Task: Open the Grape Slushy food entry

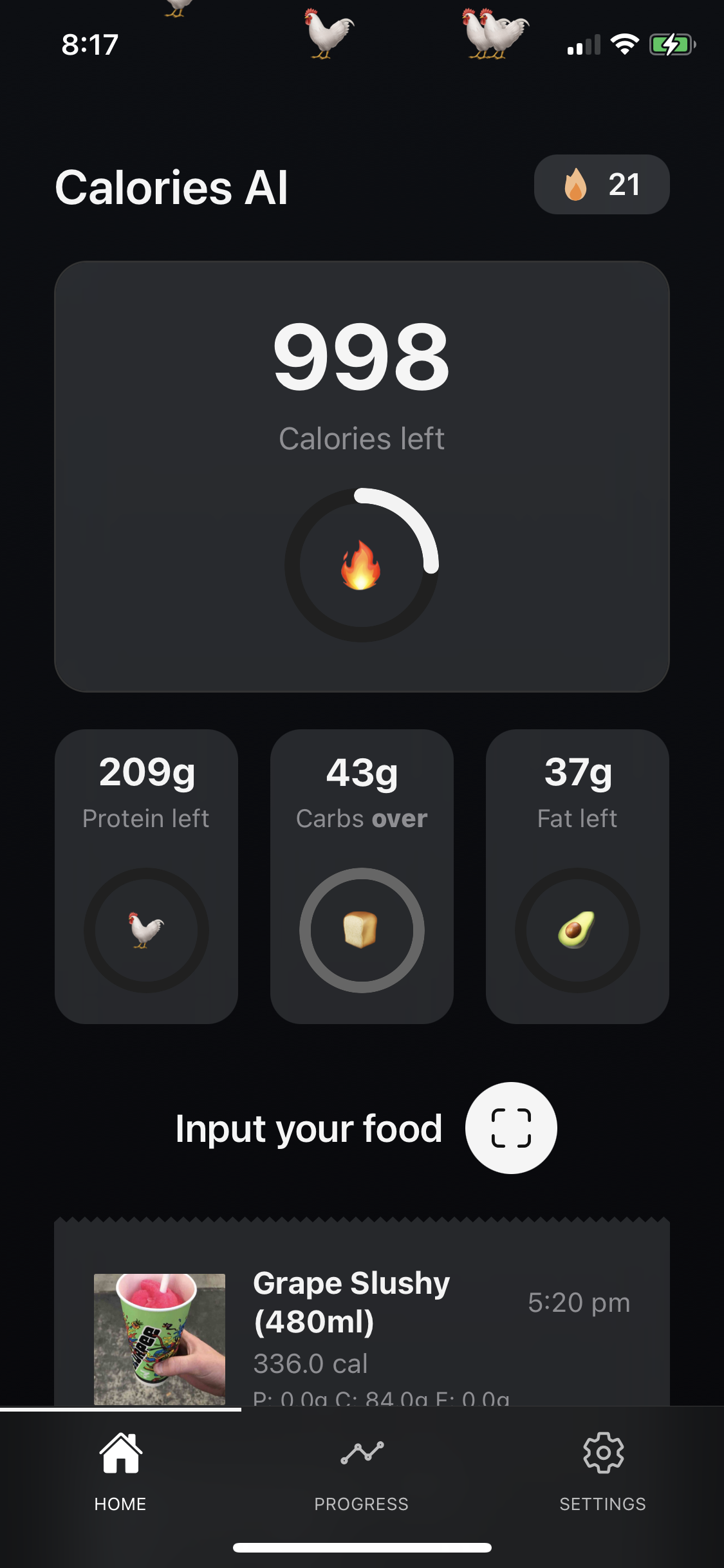Action: pyautogui.click(x=361, y=1326)
